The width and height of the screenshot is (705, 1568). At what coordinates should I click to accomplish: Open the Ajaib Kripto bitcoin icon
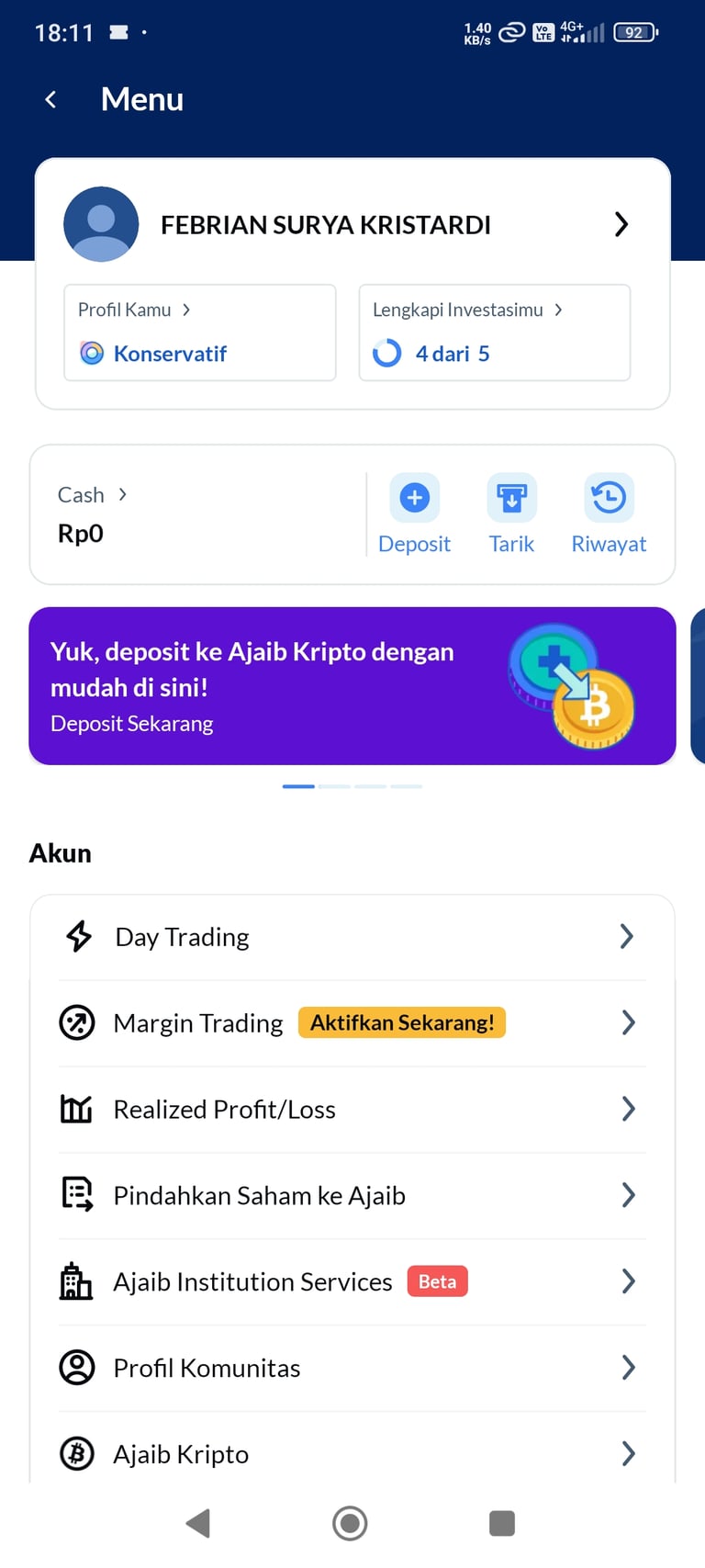coord(77,1454)
